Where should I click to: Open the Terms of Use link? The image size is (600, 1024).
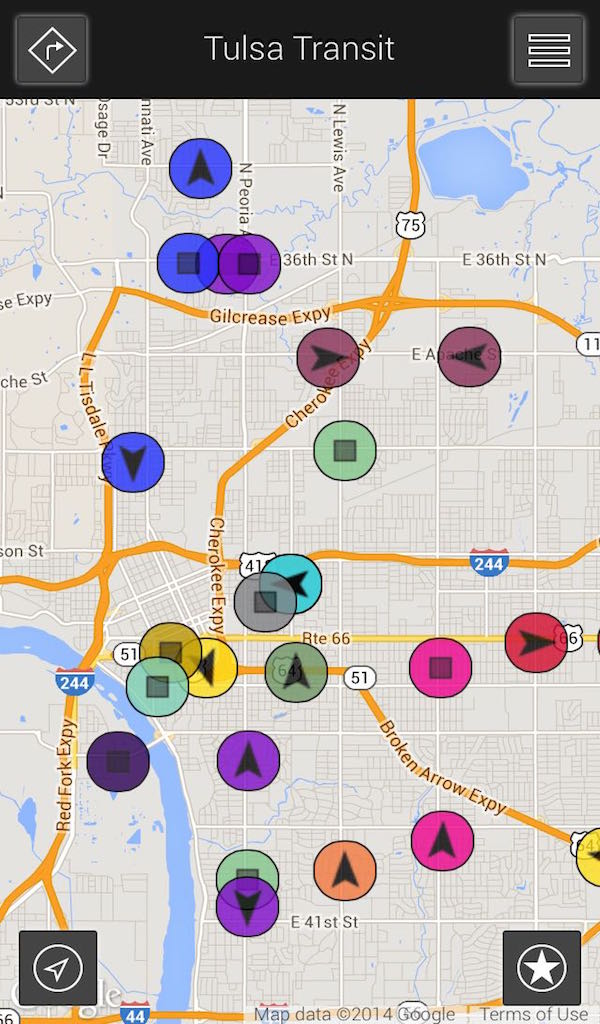tap(534, 1014)
